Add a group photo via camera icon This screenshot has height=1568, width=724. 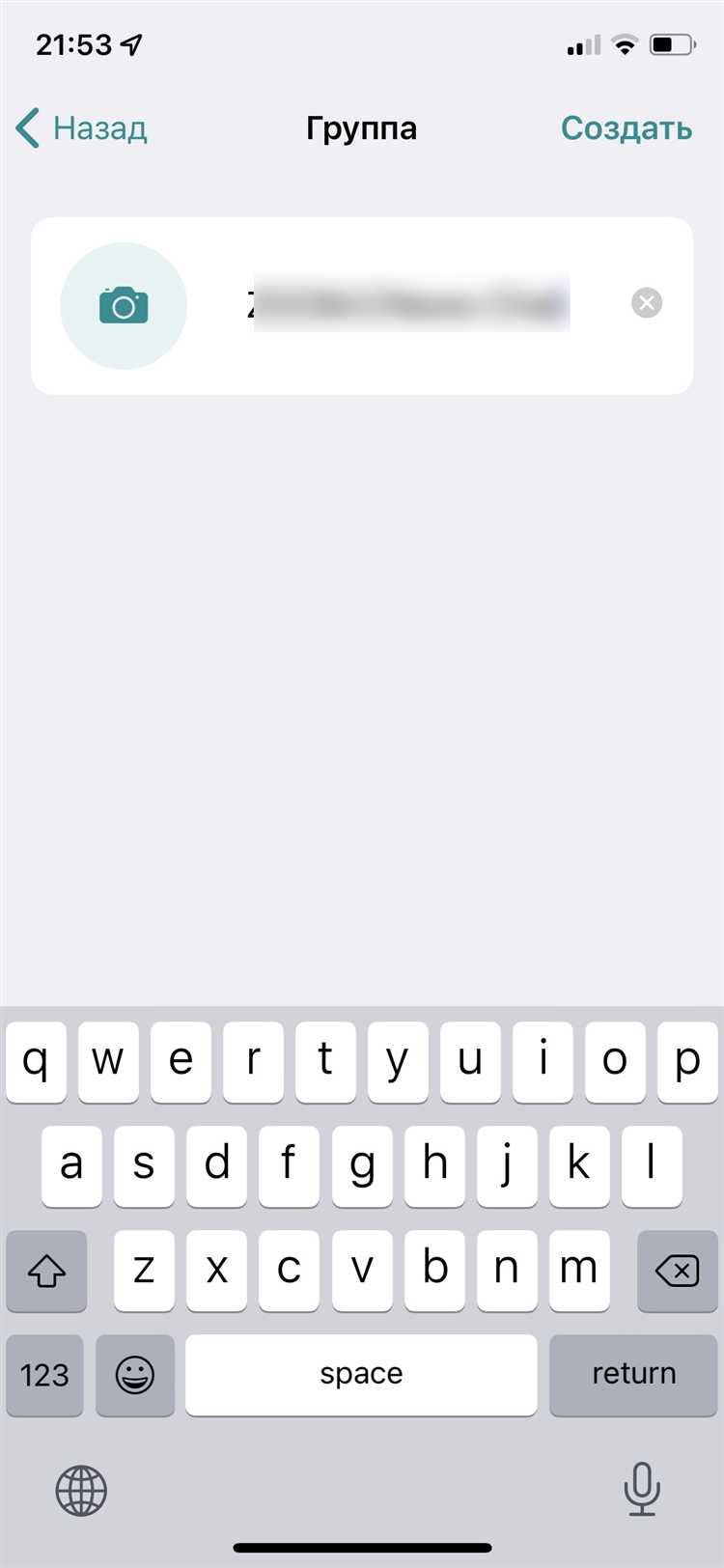pyautogui.click(x=124, y=306)
